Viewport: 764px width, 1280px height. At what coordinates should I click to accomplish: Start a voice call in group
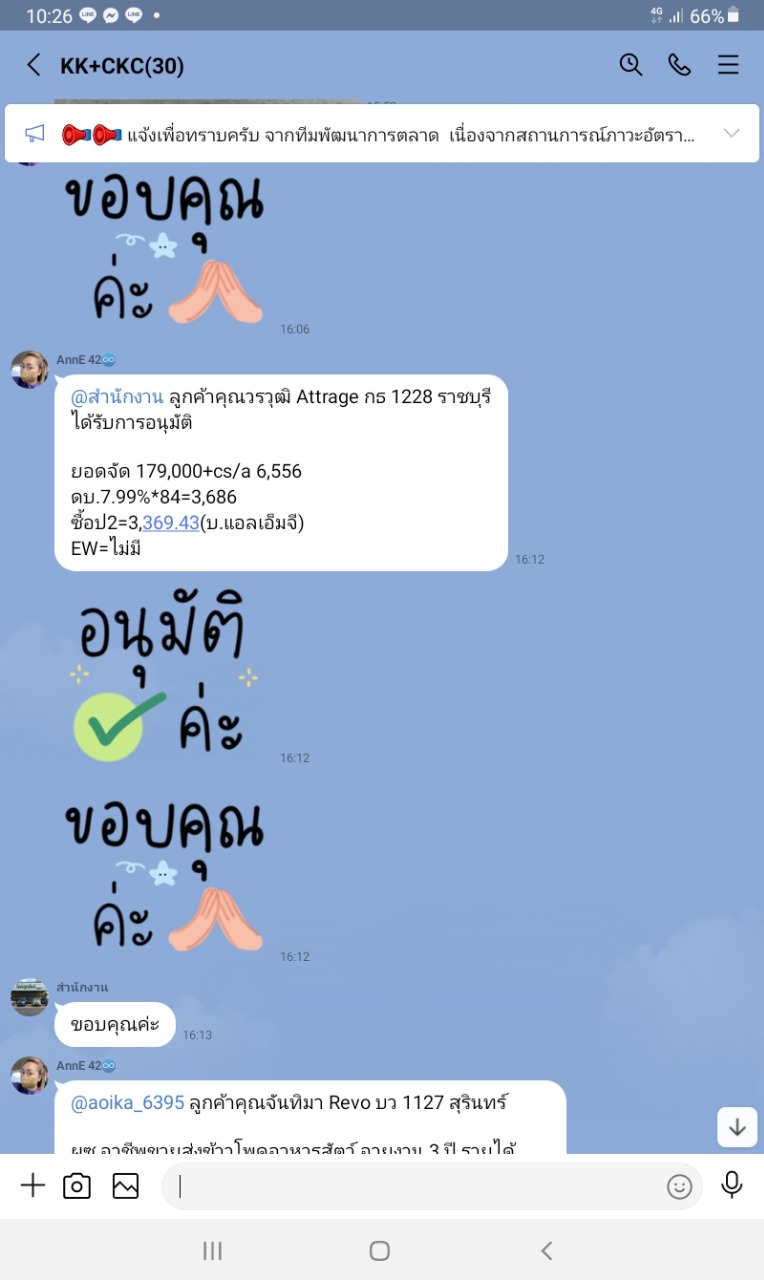pos(679,65)
